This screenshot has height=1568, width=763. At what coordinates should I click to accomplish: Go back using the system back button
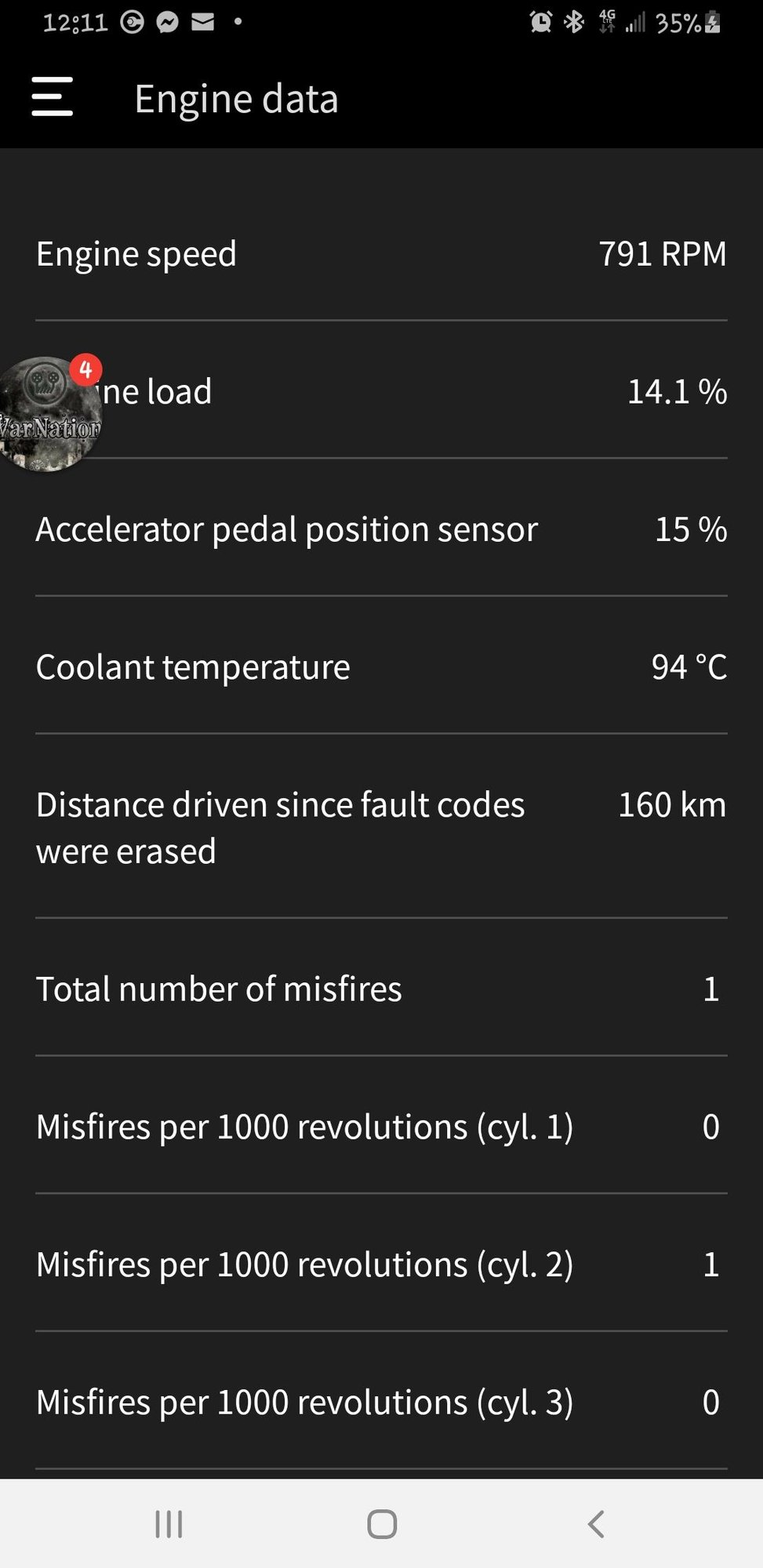point(596,1524)
